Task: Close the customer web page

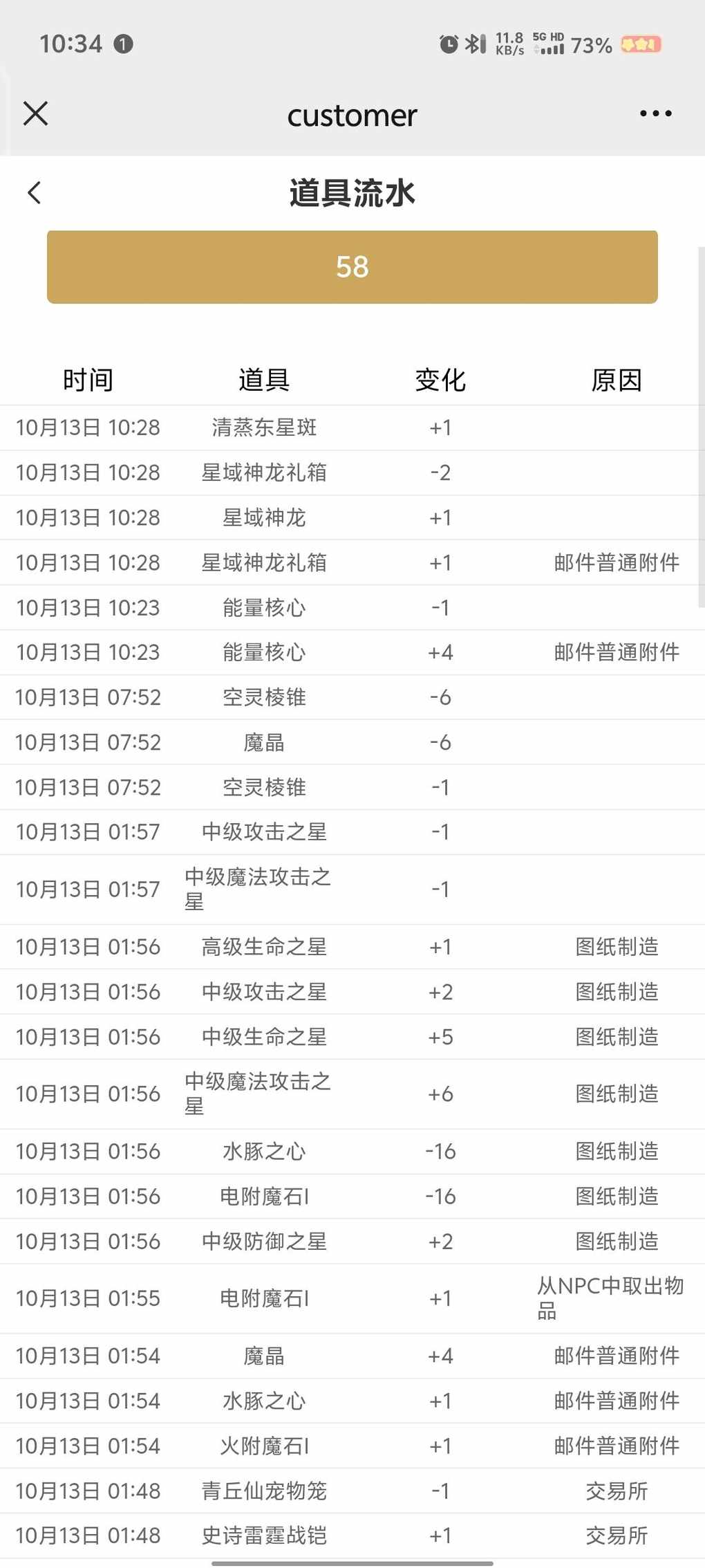Action: tap(35, 113)
